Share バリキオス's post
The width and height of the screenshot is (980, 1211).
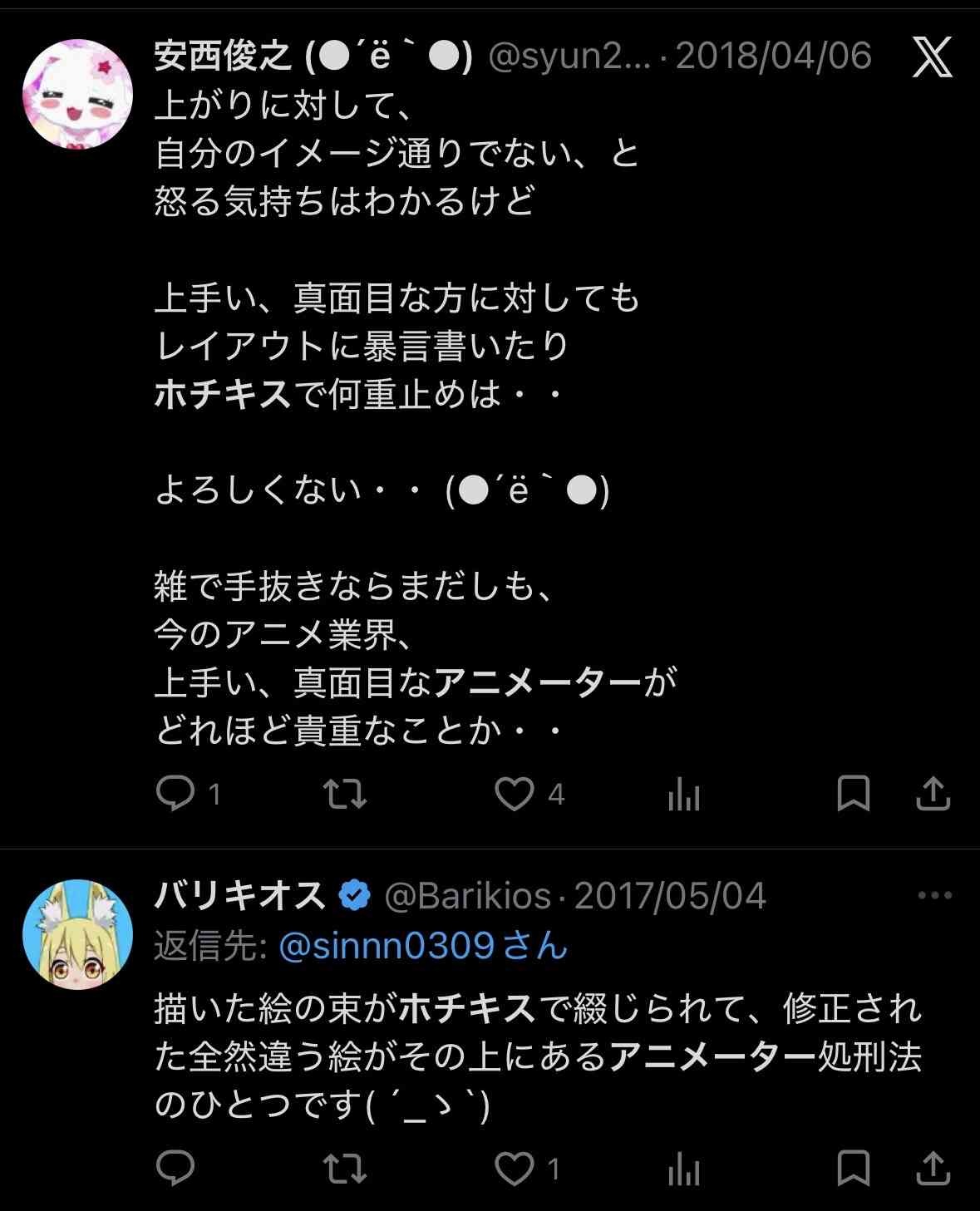click(x=933, y=1169)
